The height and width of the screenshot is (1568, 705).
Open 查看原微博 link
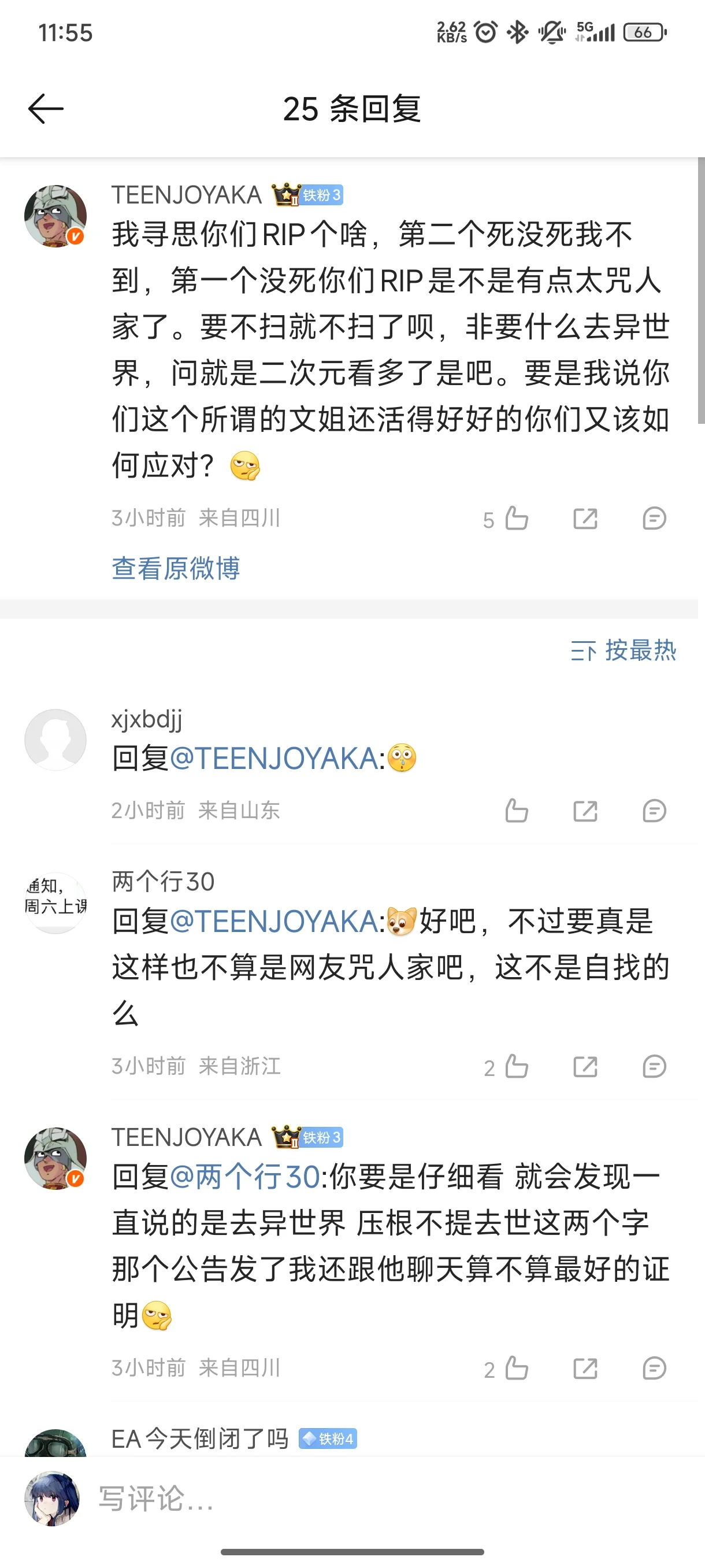point(176,568)
